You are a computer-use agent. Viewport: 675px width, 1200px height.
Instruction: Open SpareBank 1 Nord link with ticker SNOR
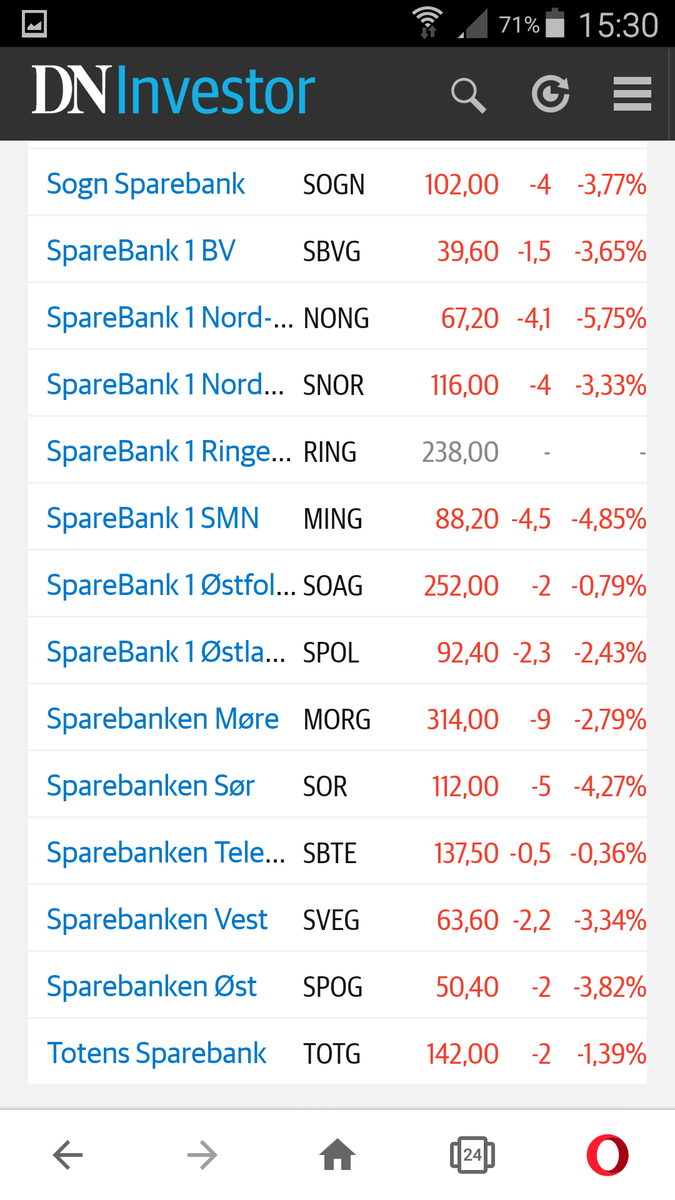pos(168,385)
